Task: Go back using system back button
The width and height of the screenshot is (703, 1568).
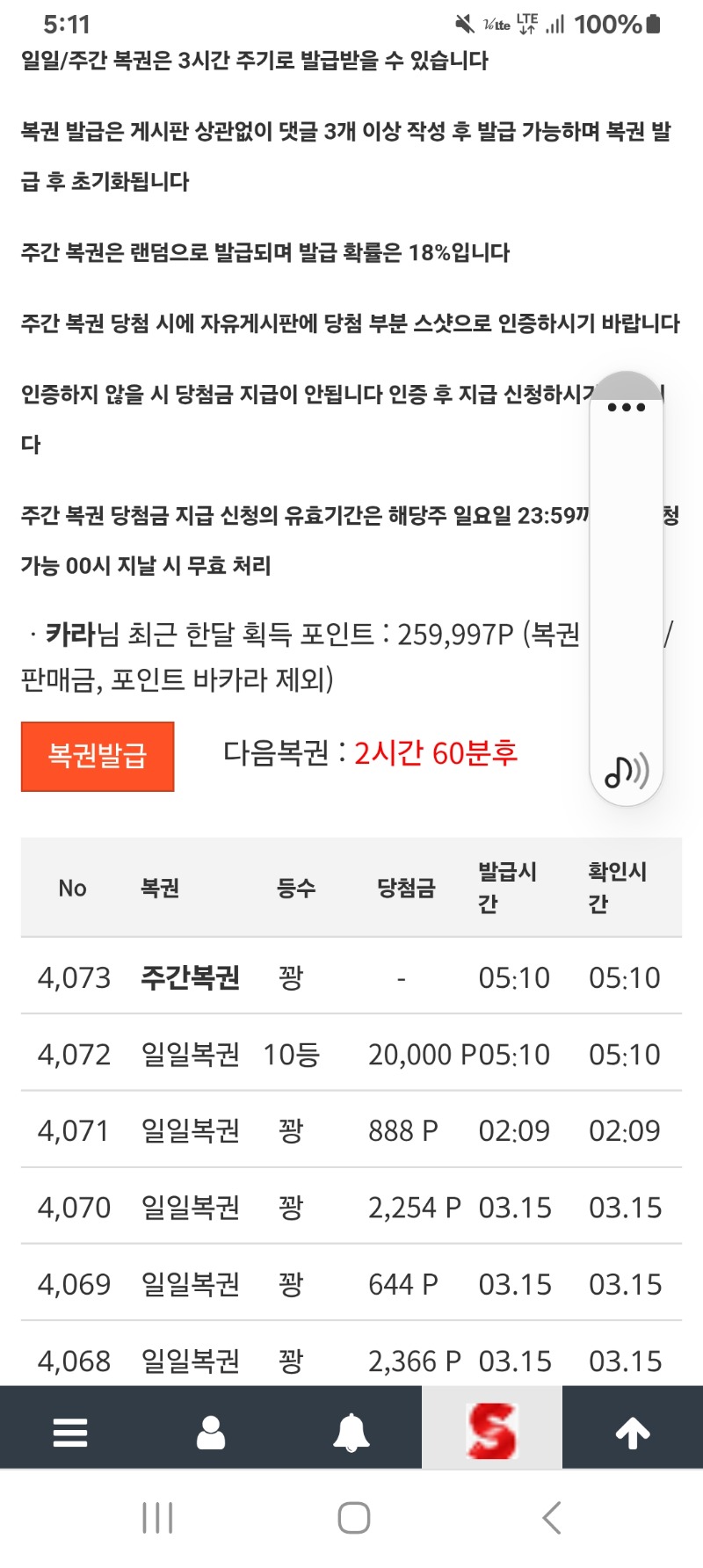Action: [x=551, y=1518]
